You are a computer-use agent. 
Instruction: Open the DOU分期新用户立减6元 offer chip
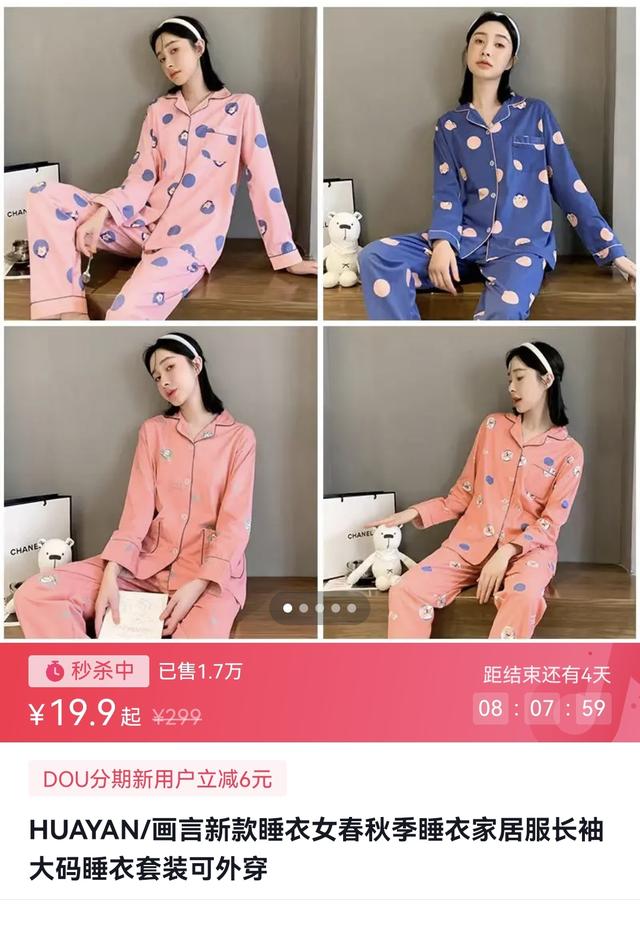(157, 778)
